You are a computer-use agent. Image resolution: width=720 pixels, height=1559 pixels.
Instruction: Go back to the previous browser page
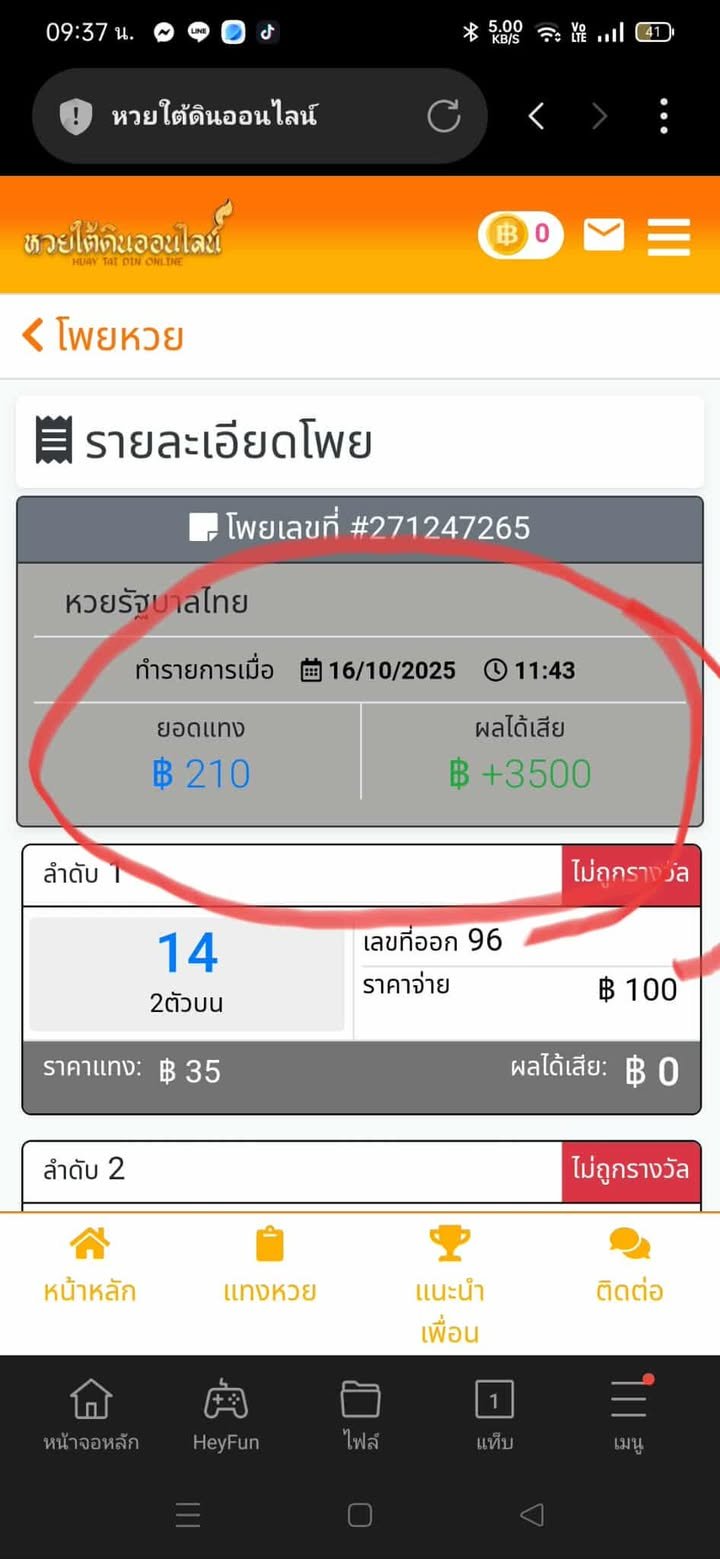(536, 117)
